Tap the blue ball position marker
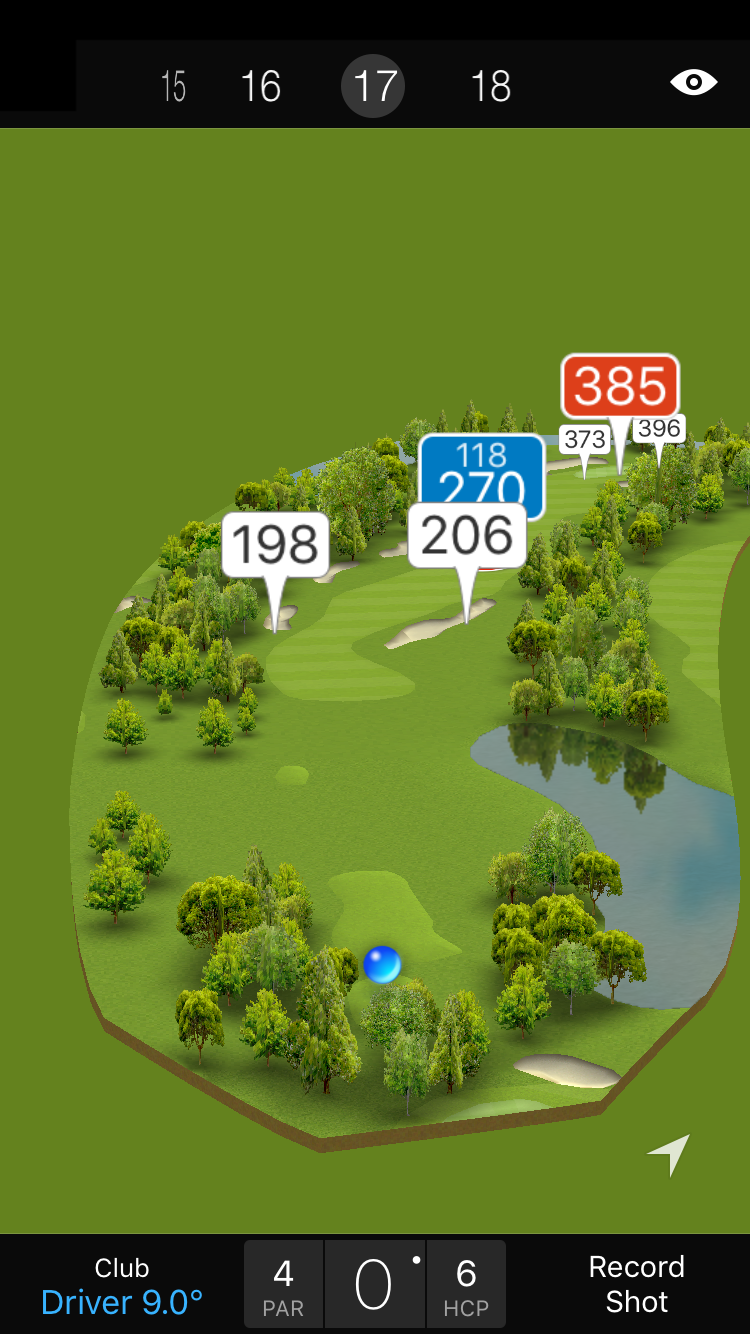750x1334 pixels. [382, 965]
